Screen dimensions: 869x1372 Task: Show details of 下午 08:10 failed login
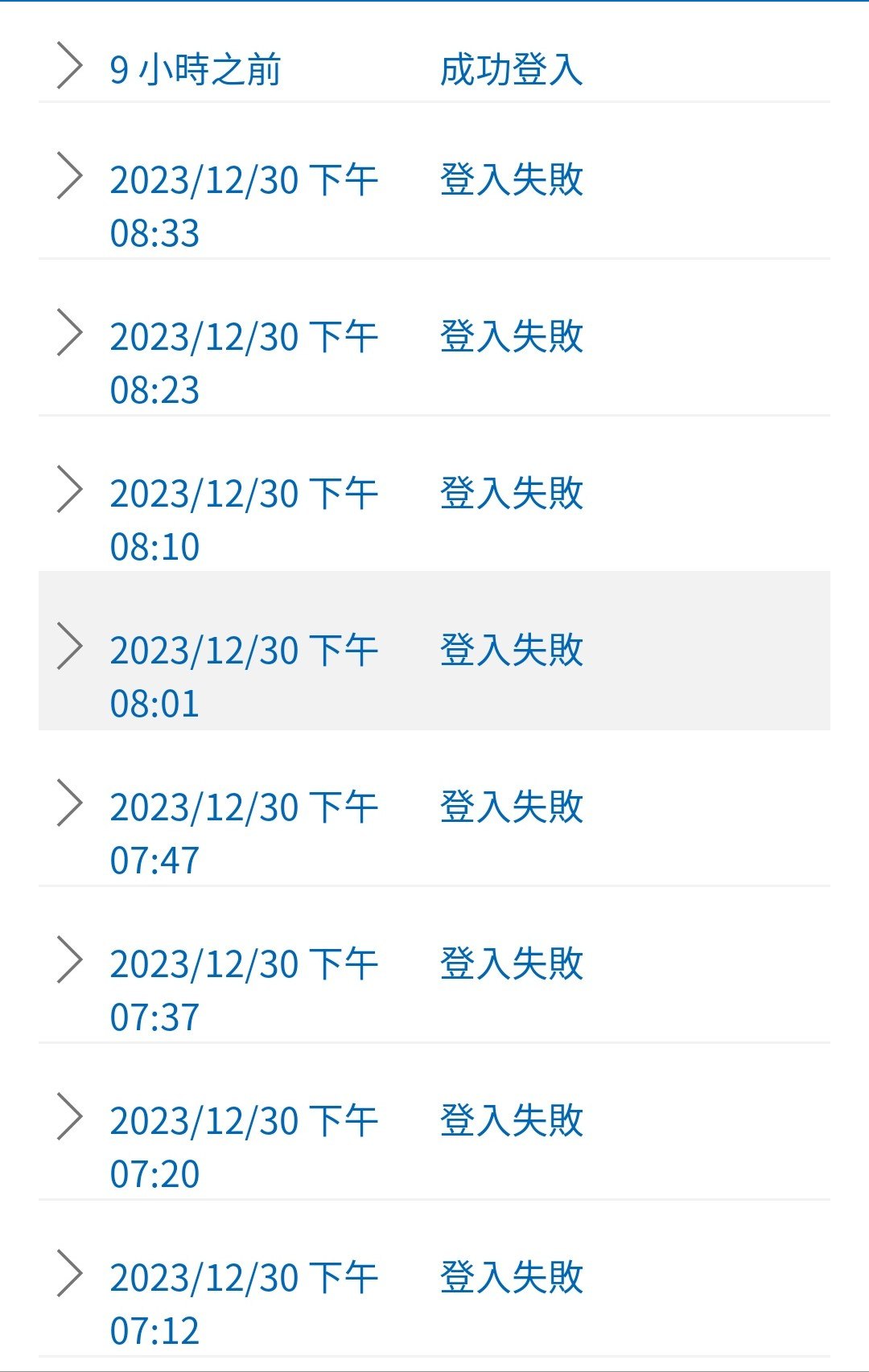point(70,491)
